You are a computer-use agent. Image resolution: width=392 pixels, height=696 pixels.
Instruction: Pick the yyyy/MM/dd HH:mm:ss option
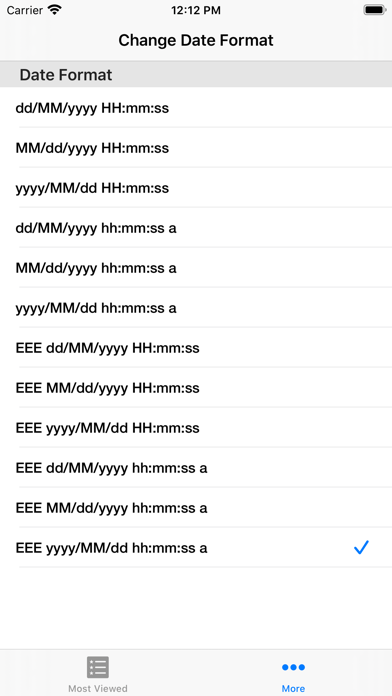(x=196, y=188)
